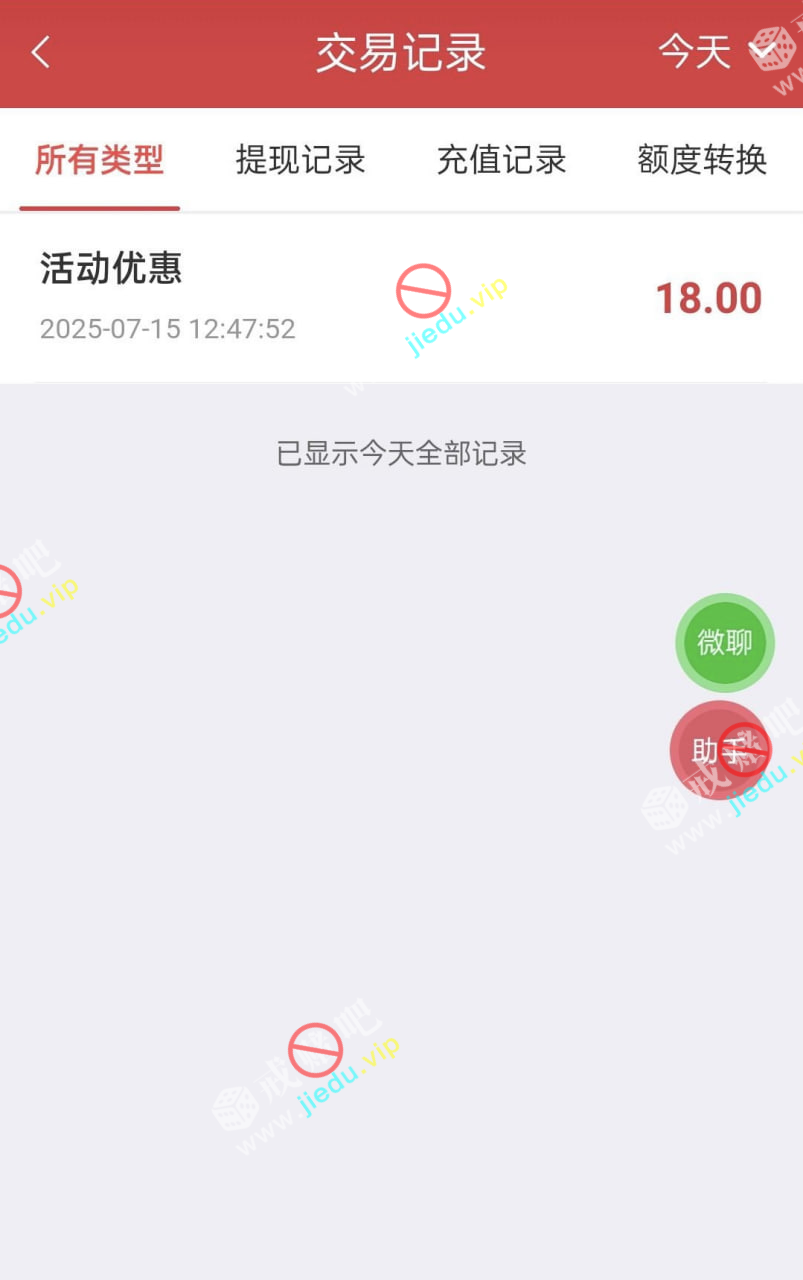Tap the green 微聊 floating button
803x1280 pixels.
pyautogui.click(x=725, y=642)
